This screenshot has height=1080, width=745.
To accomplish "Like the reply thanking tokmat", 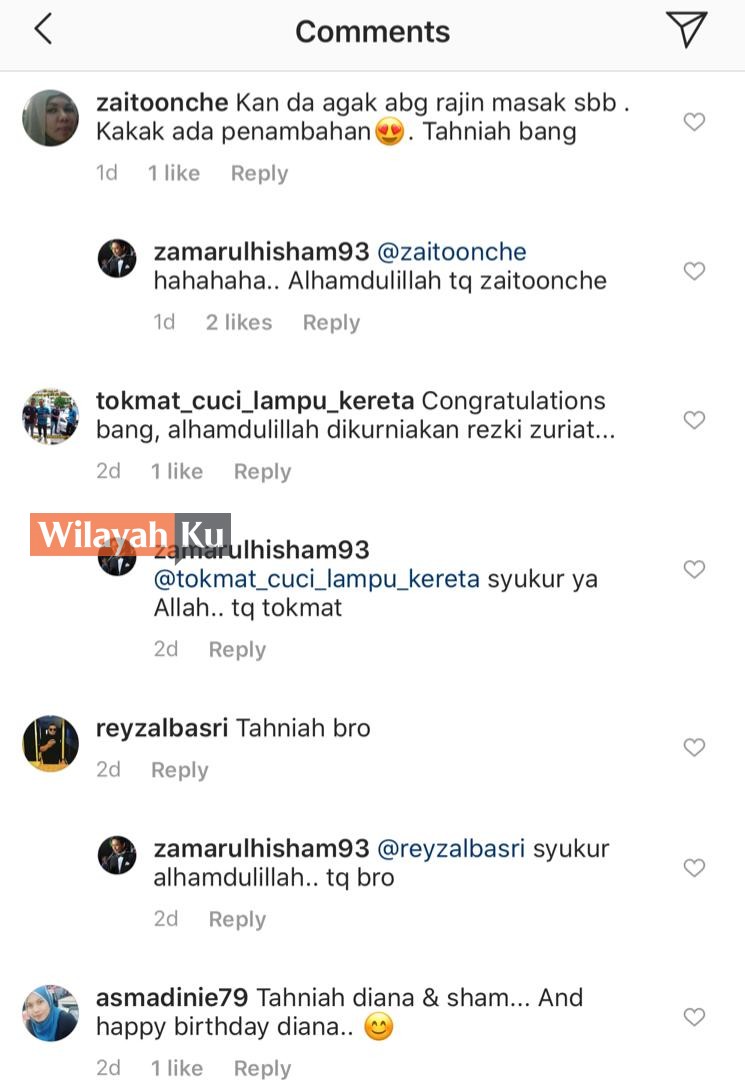I will coord(694,569).
